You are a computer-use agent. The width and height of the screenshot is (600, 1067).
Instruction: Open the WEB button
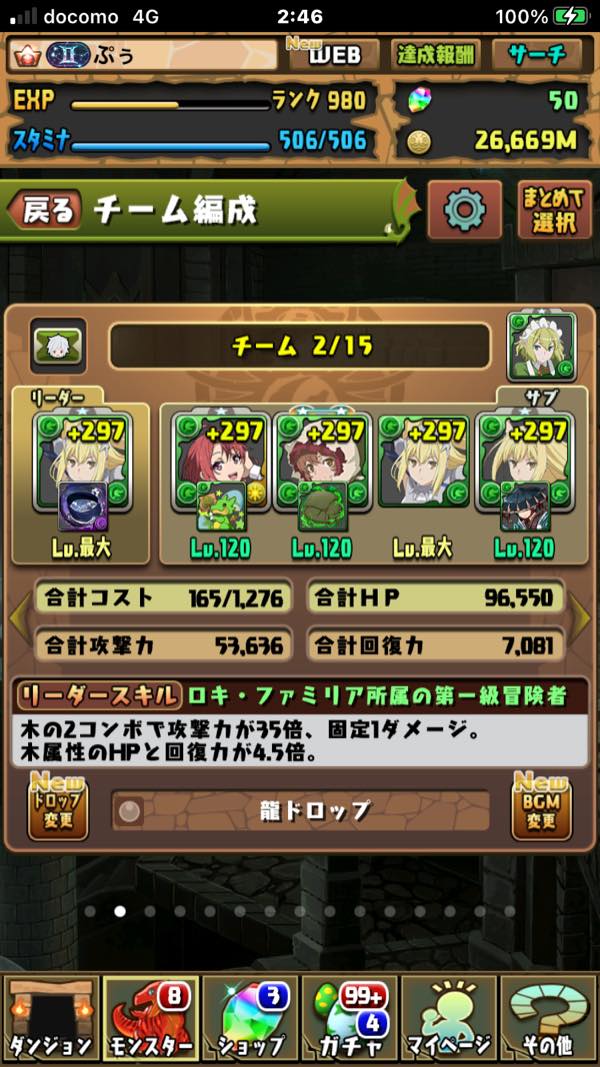click(x=334, y=55)
